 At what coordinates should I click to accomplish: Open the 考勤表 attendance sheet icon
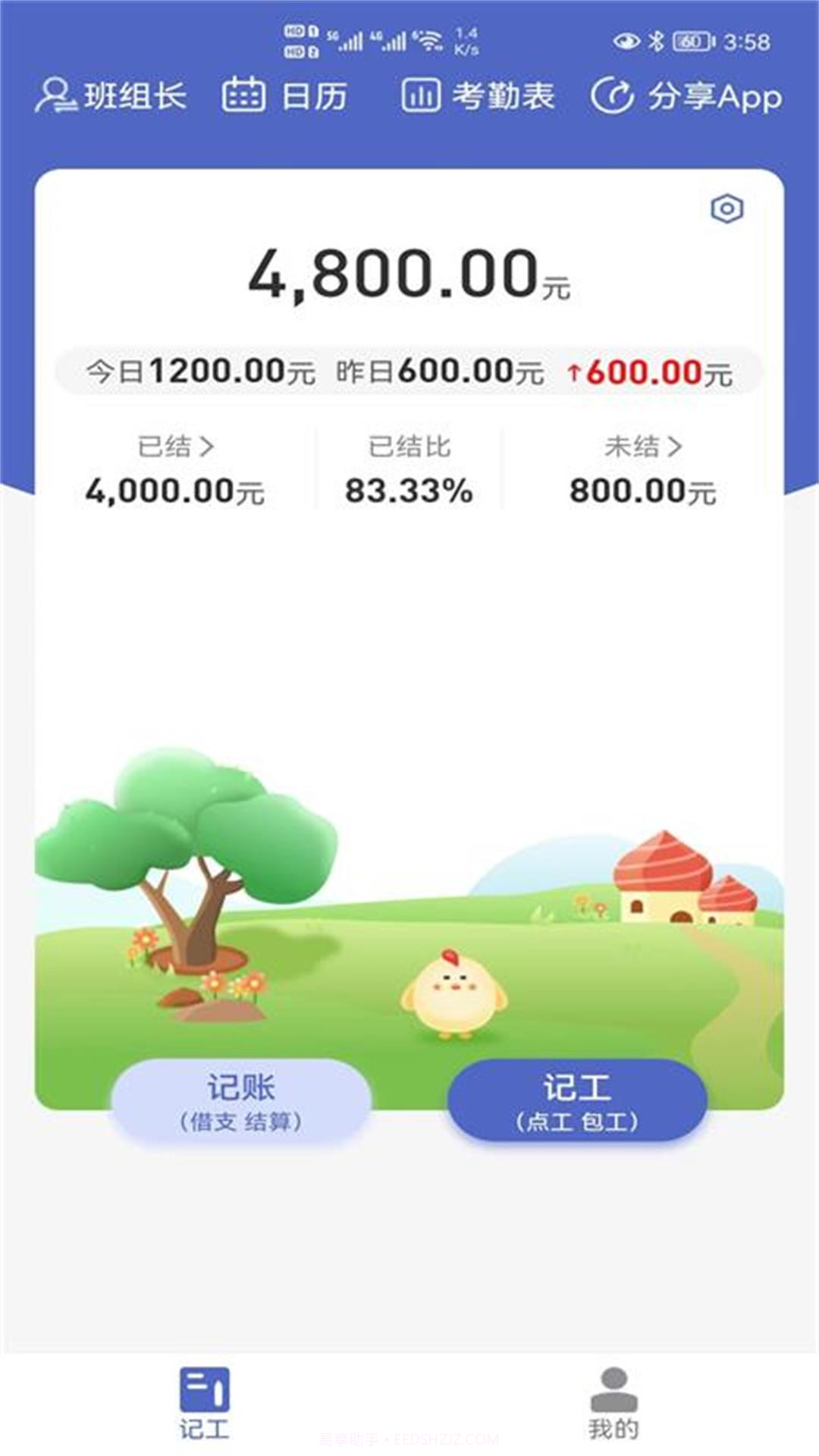click(422, 95)
